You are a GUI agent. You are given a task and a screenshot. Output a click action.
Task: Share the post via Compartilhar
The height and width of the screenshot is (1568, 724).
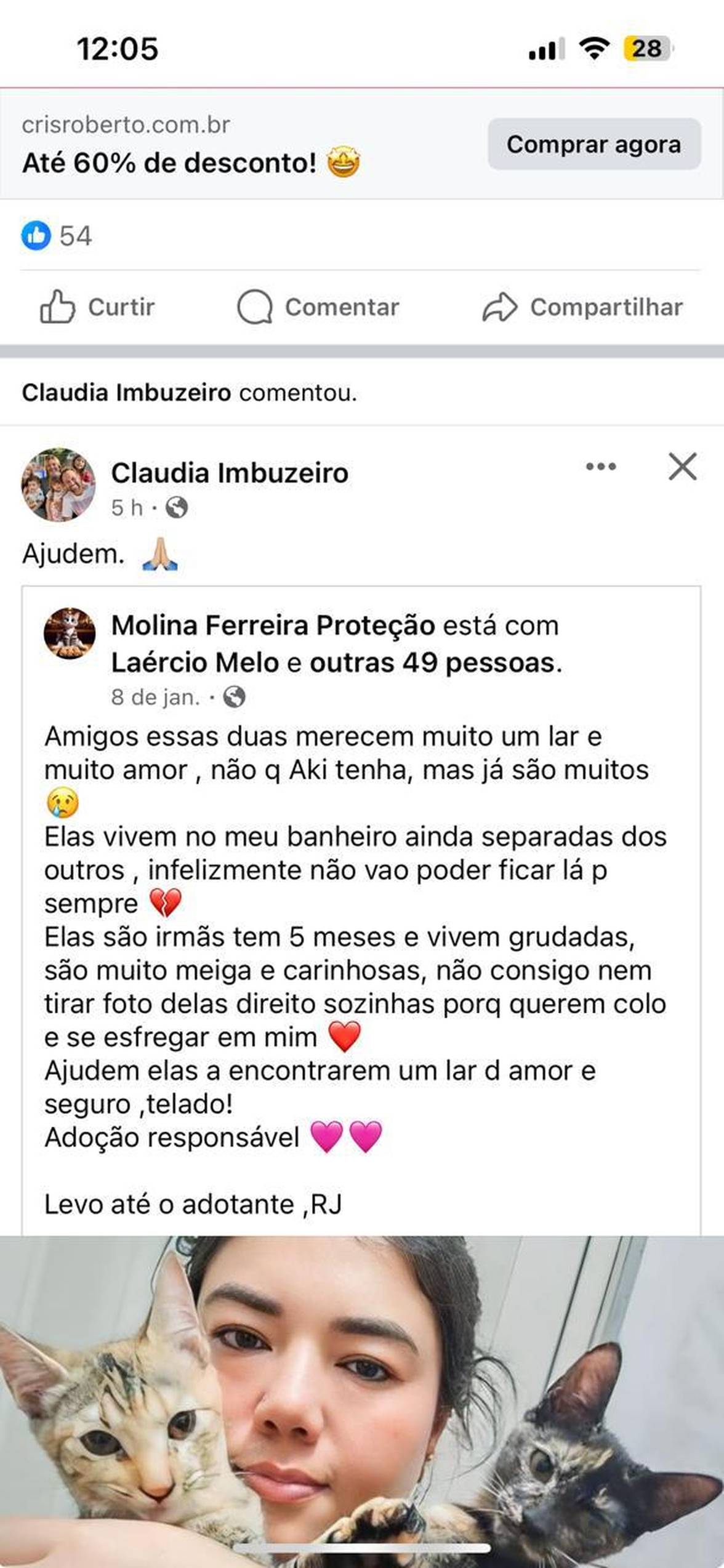(582, 307)
